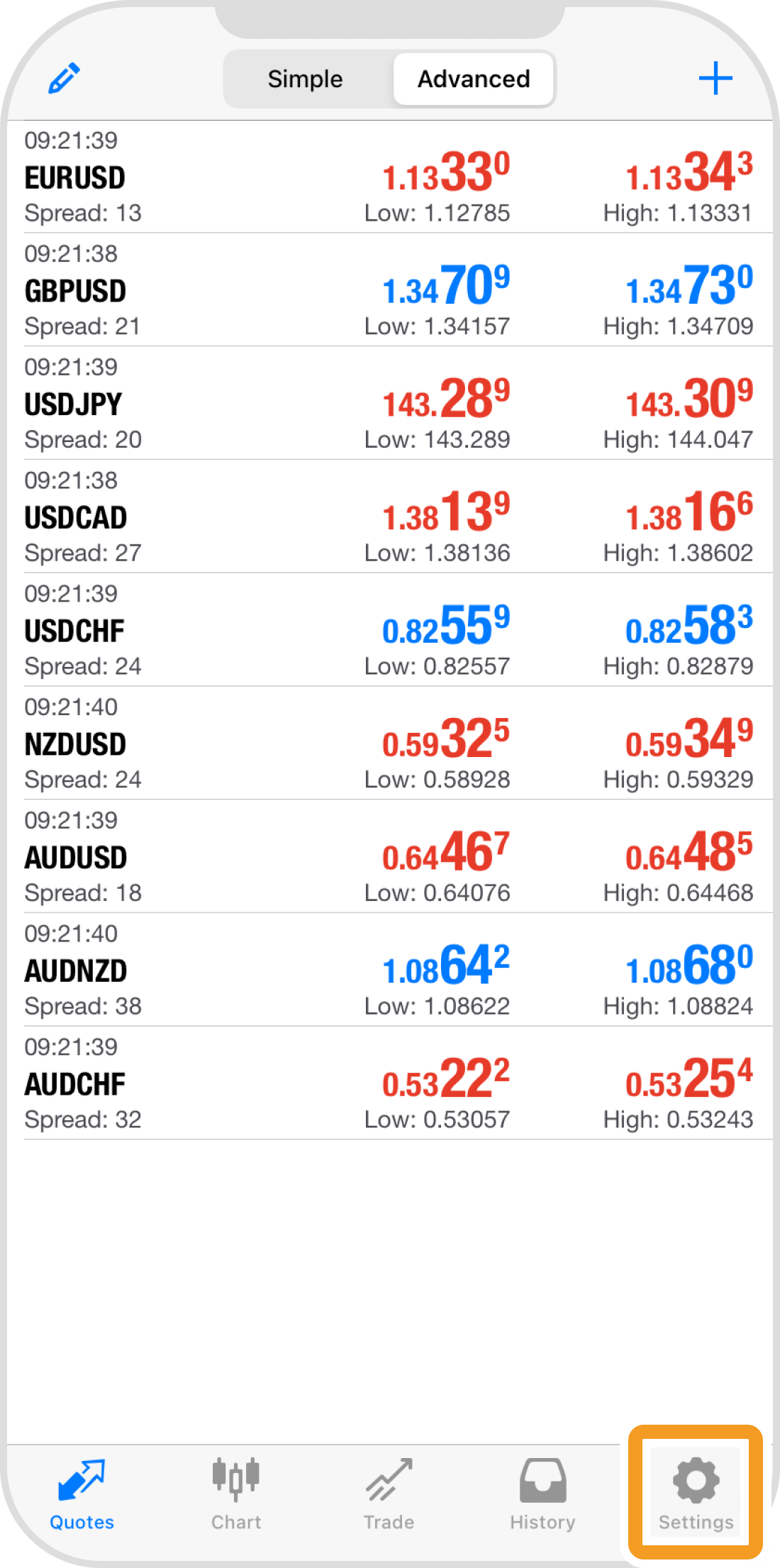Screen dimensions: 780x1568
Task: Tap the pencil edit icon
Action: coord(64,78)
